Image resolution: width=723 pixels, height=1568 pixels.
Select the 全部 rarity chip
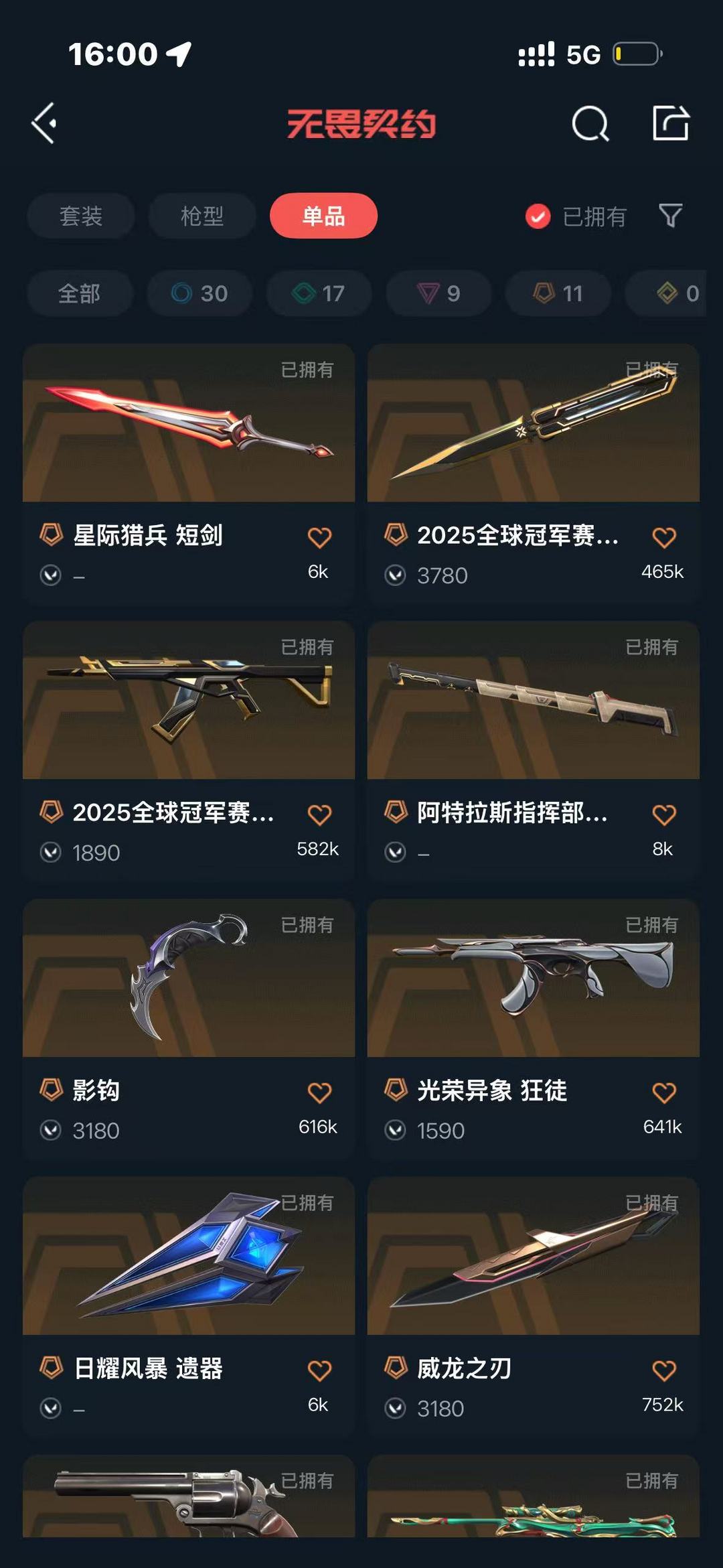(80, 293)
